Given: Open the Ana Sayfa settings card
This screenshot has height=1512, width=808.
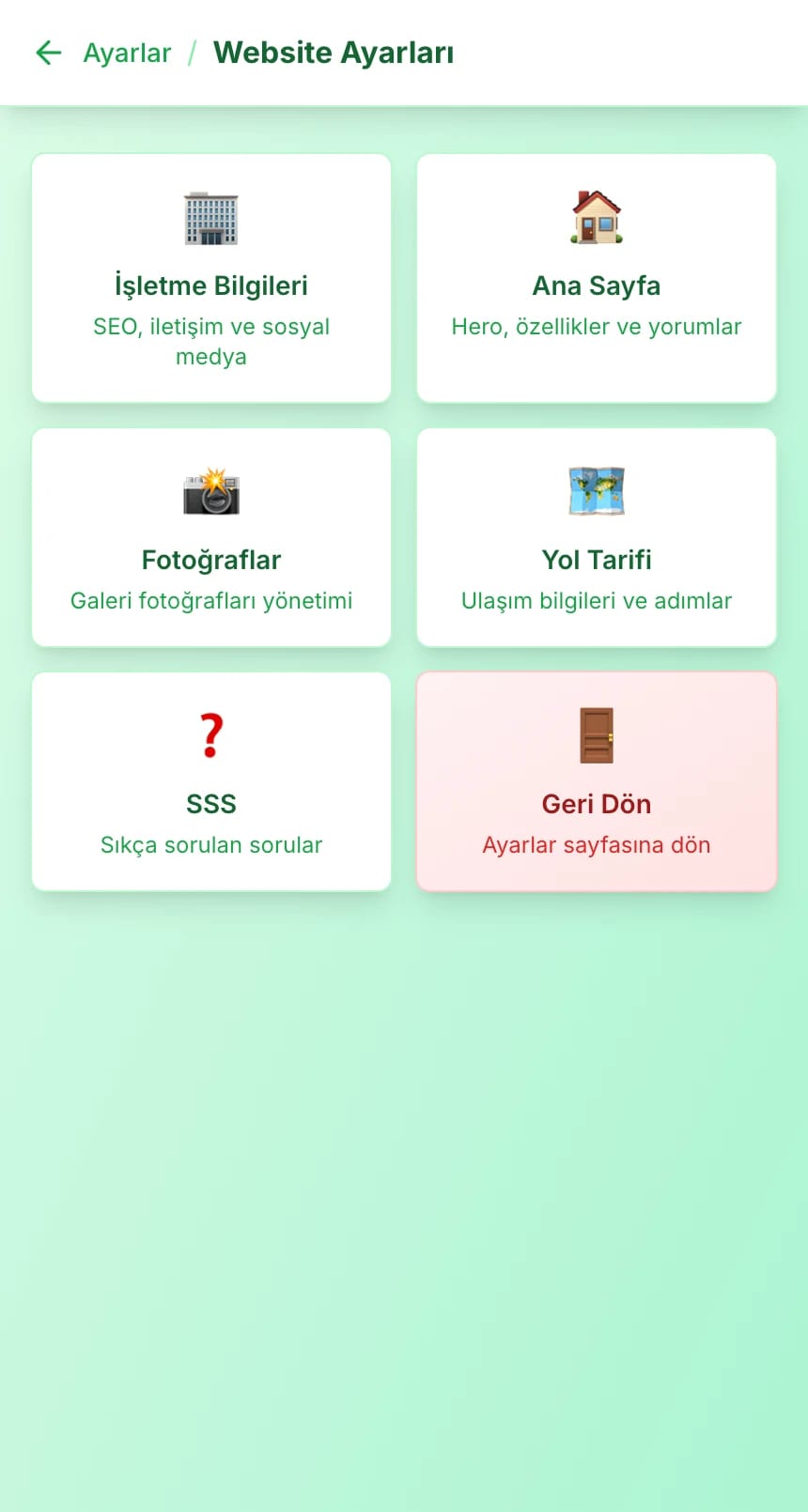Looking at the screenshot, I should coord(597,278).
